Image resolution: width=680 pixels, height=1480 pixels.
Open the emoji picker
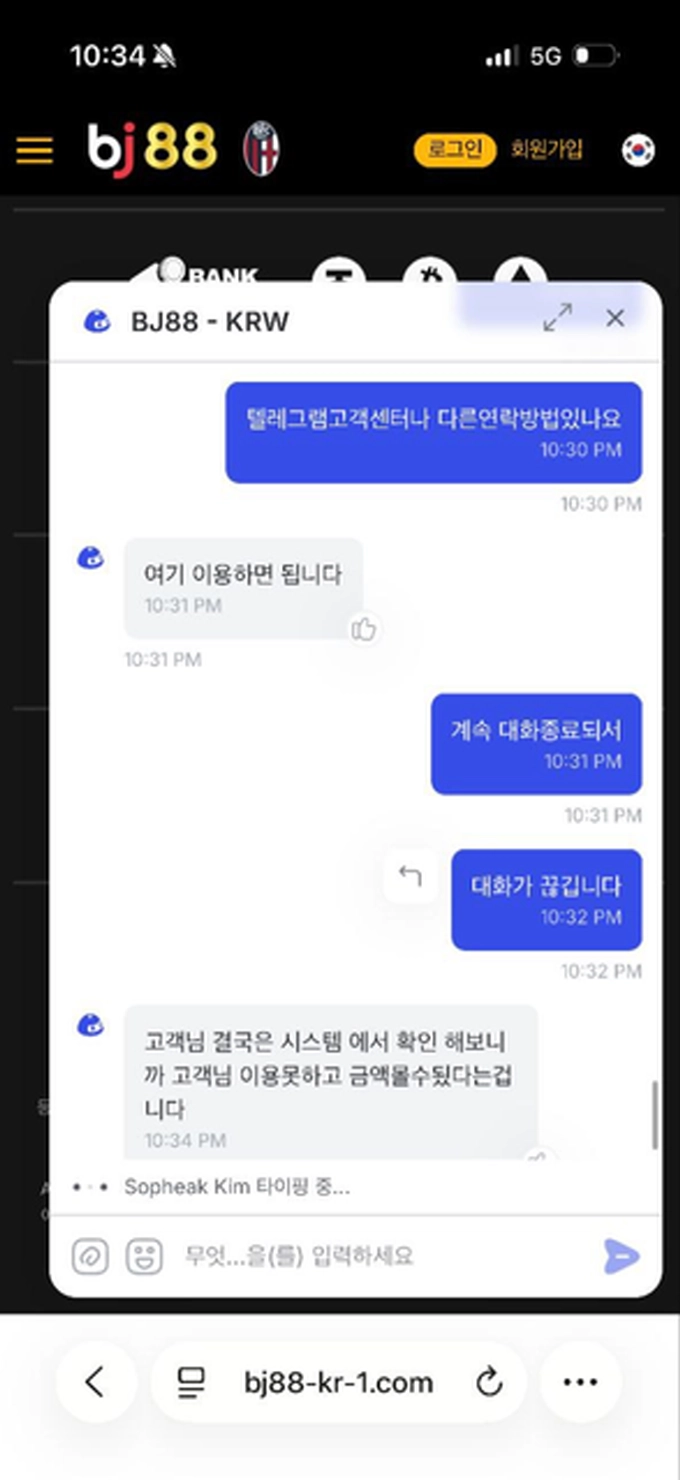point(144,1256)
